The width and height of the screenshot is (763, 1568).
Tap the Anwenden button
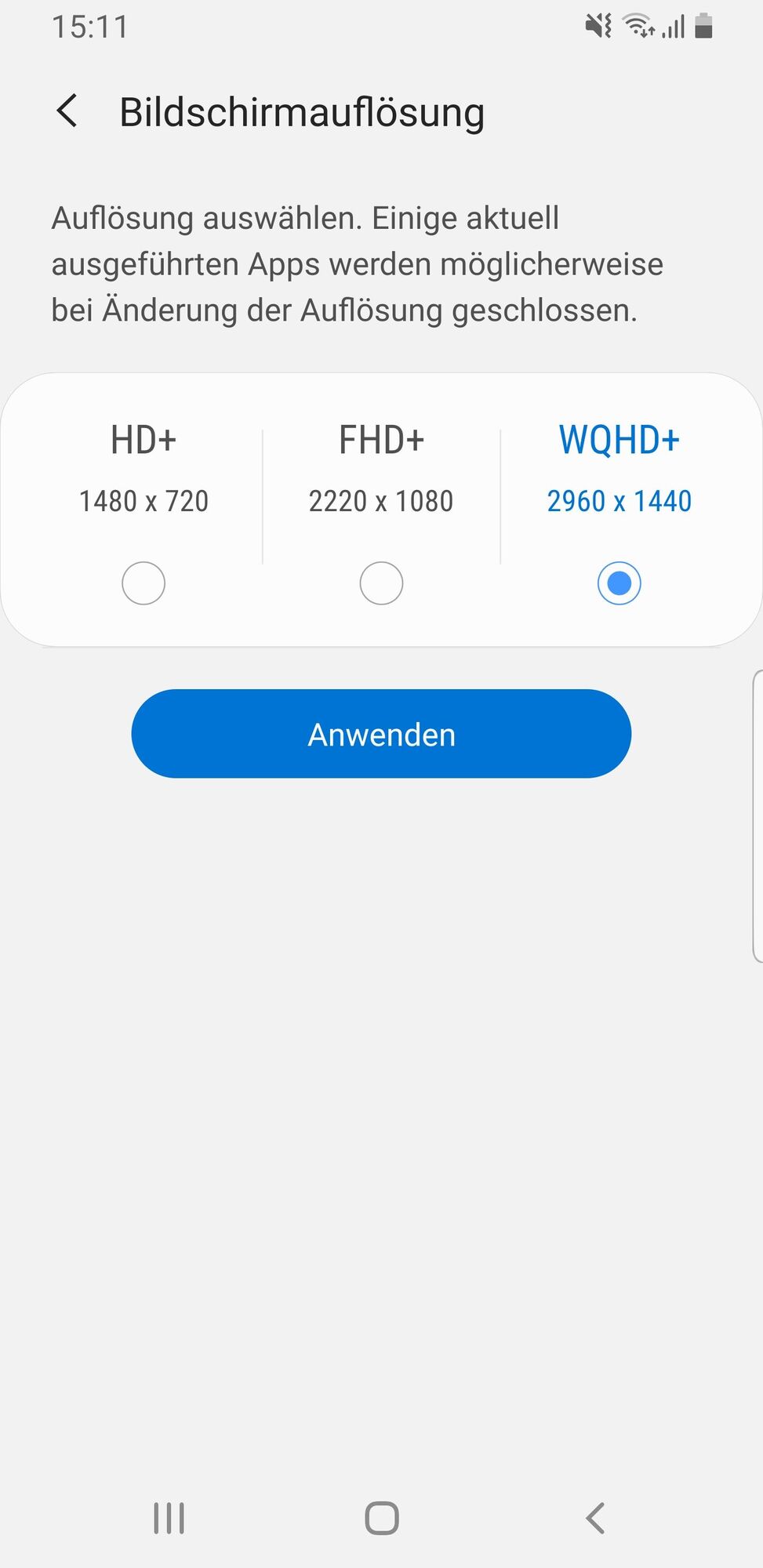tap(381, 734)
